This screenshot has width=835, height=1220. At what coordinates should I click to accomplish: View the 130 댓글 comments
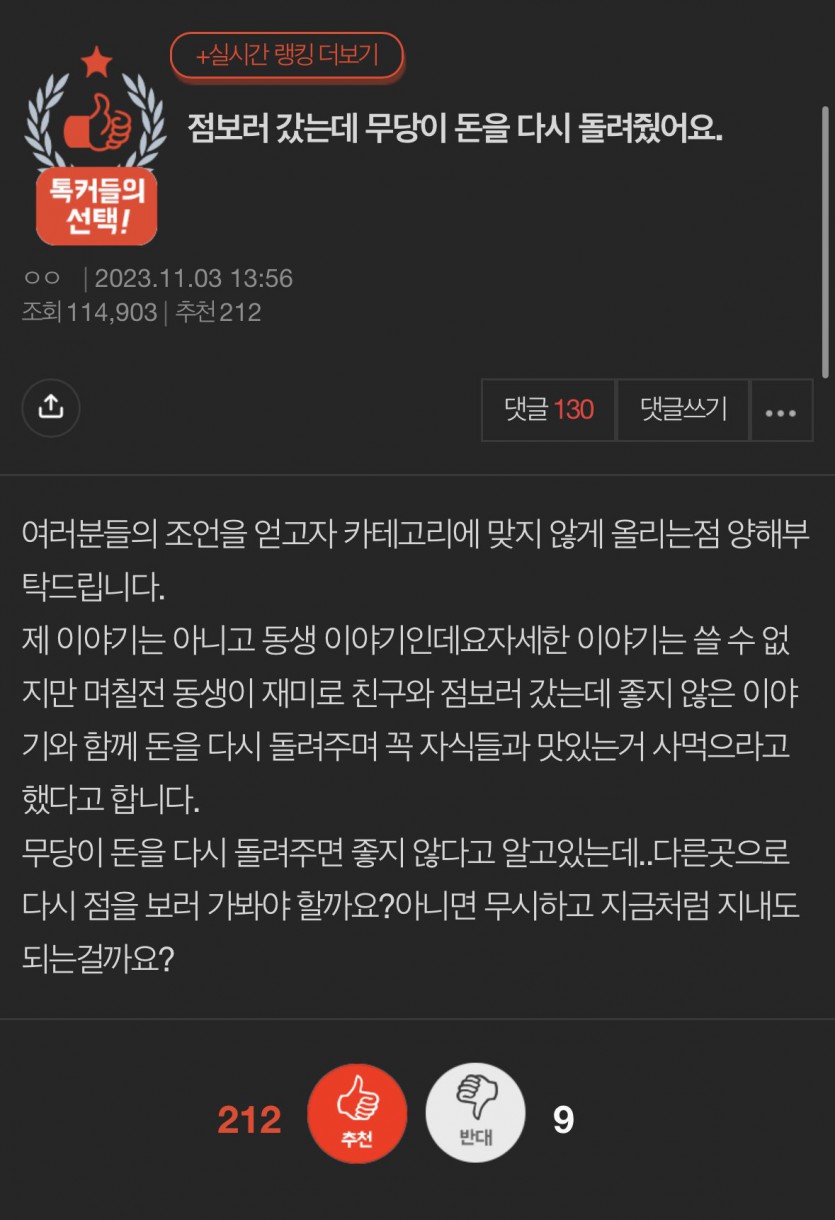549,409
